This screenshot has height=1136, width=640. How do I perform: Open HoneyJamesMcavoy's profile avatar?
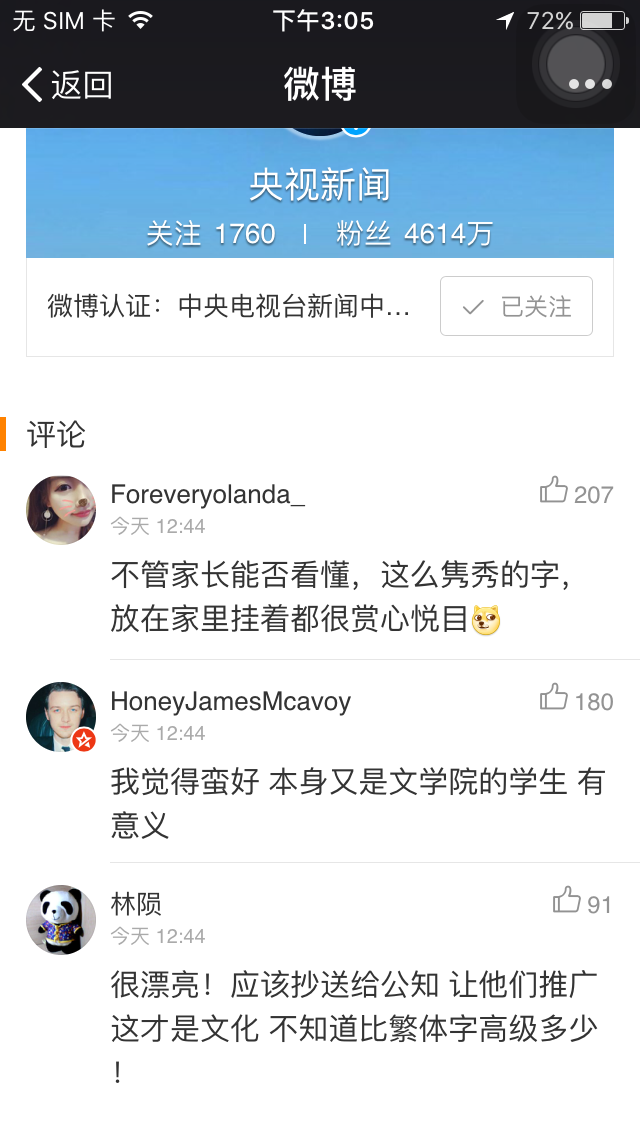click(x=61, y=717)
